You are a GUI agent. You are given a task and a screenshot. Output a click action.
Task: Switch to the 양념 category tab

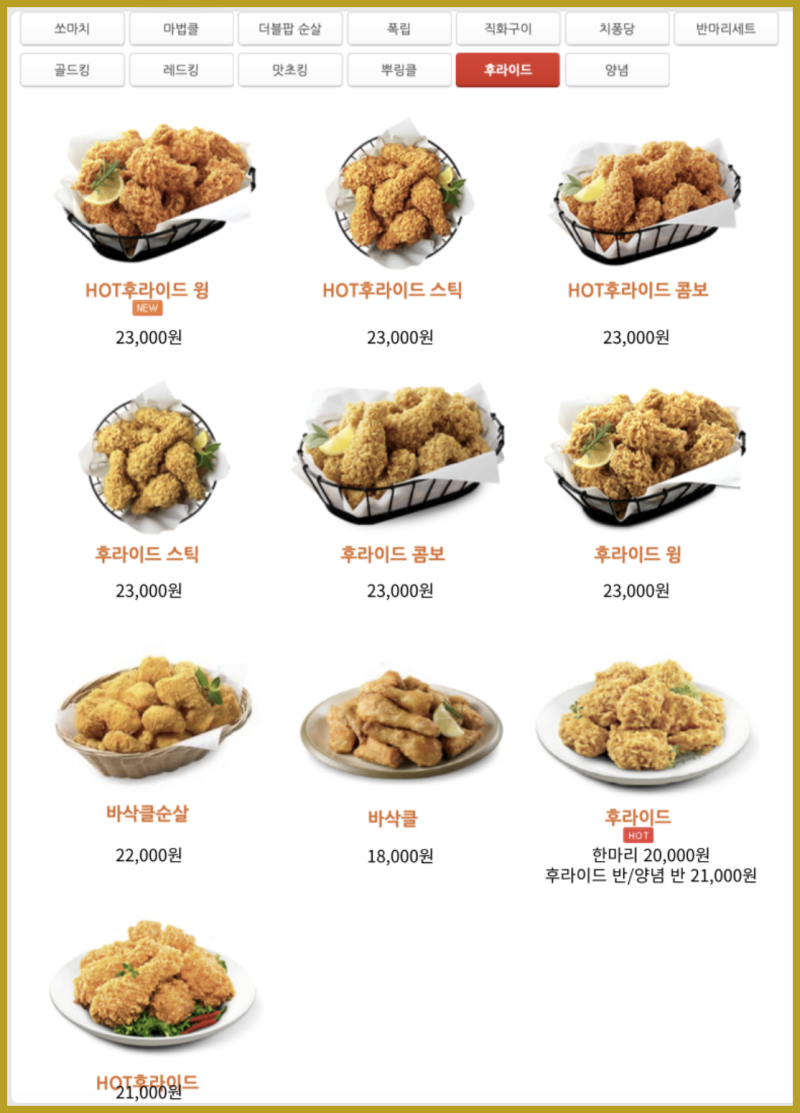click(616, 71)
